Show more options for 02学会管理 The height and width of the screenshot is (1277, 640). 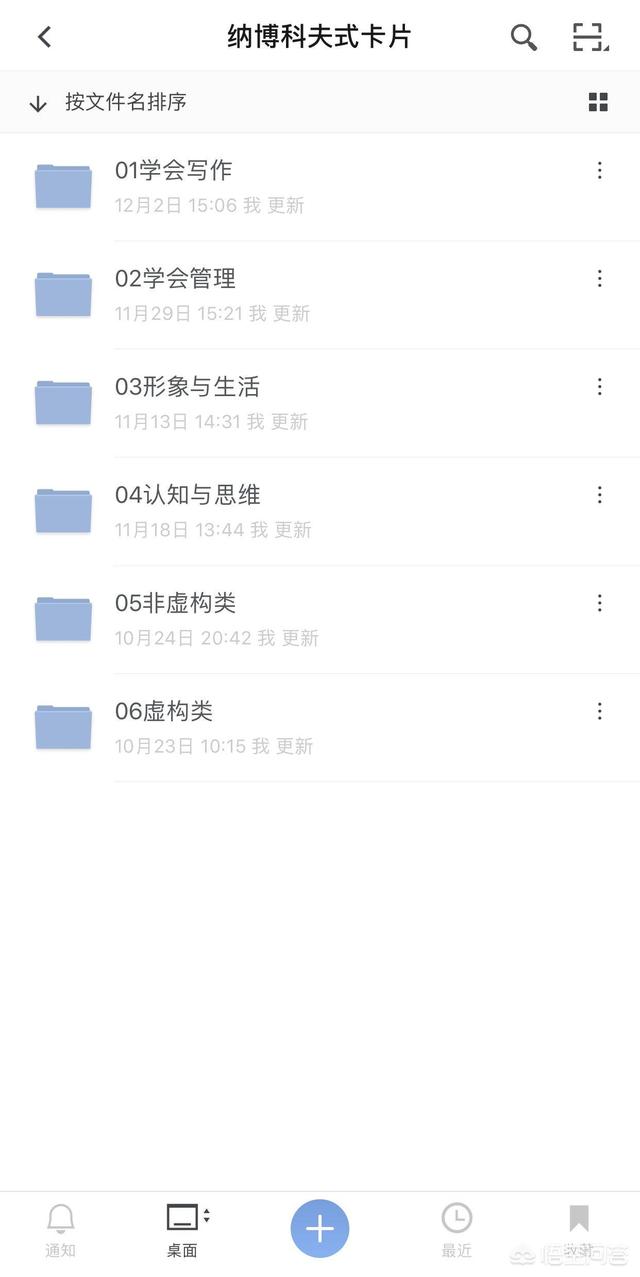(x=600, y=279)
